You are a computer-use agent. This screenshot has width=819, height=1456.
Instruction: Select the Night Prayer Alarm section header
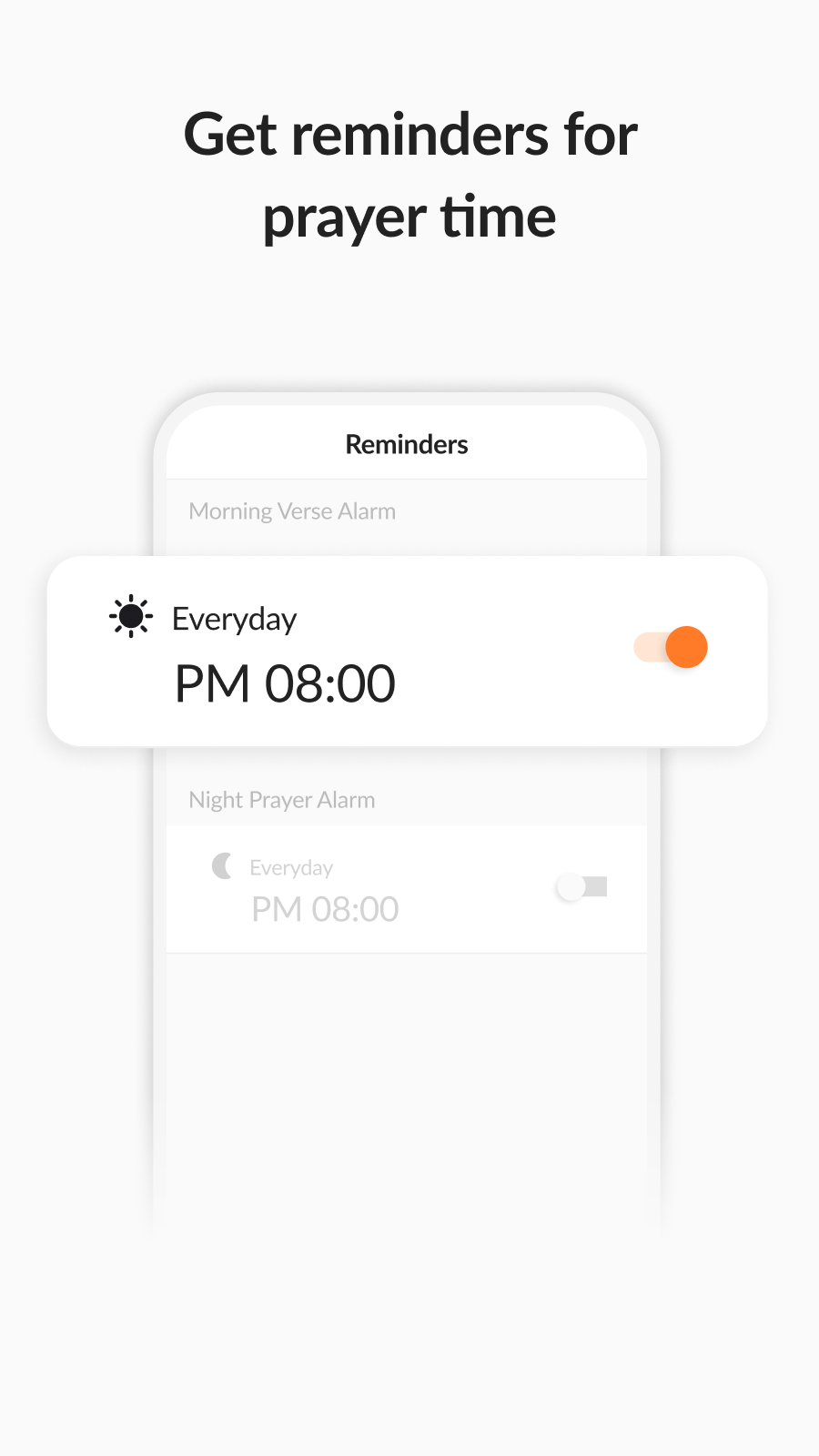(282, 799)
